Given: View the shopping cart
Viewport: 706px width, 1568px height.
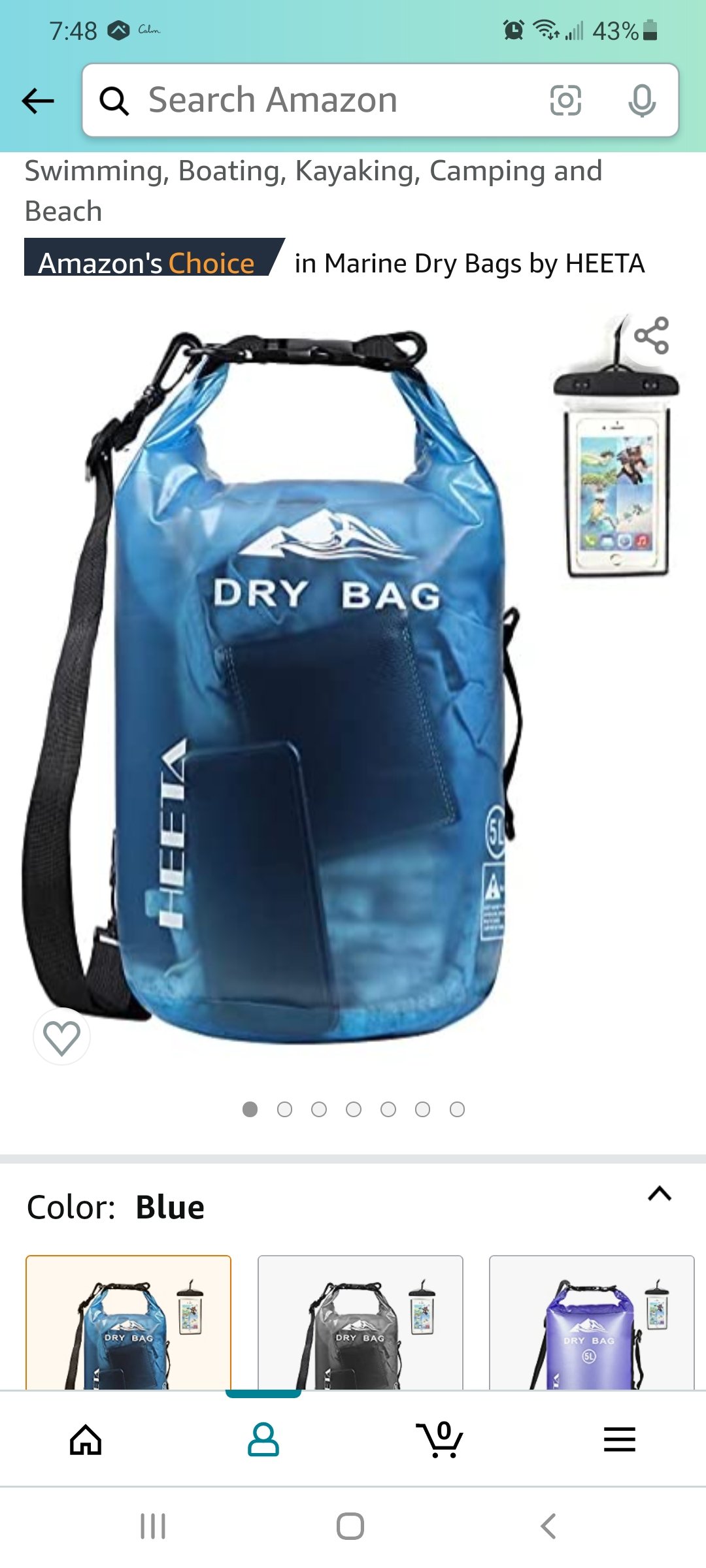Looking at the screenshot, I should coord(440,1439).
